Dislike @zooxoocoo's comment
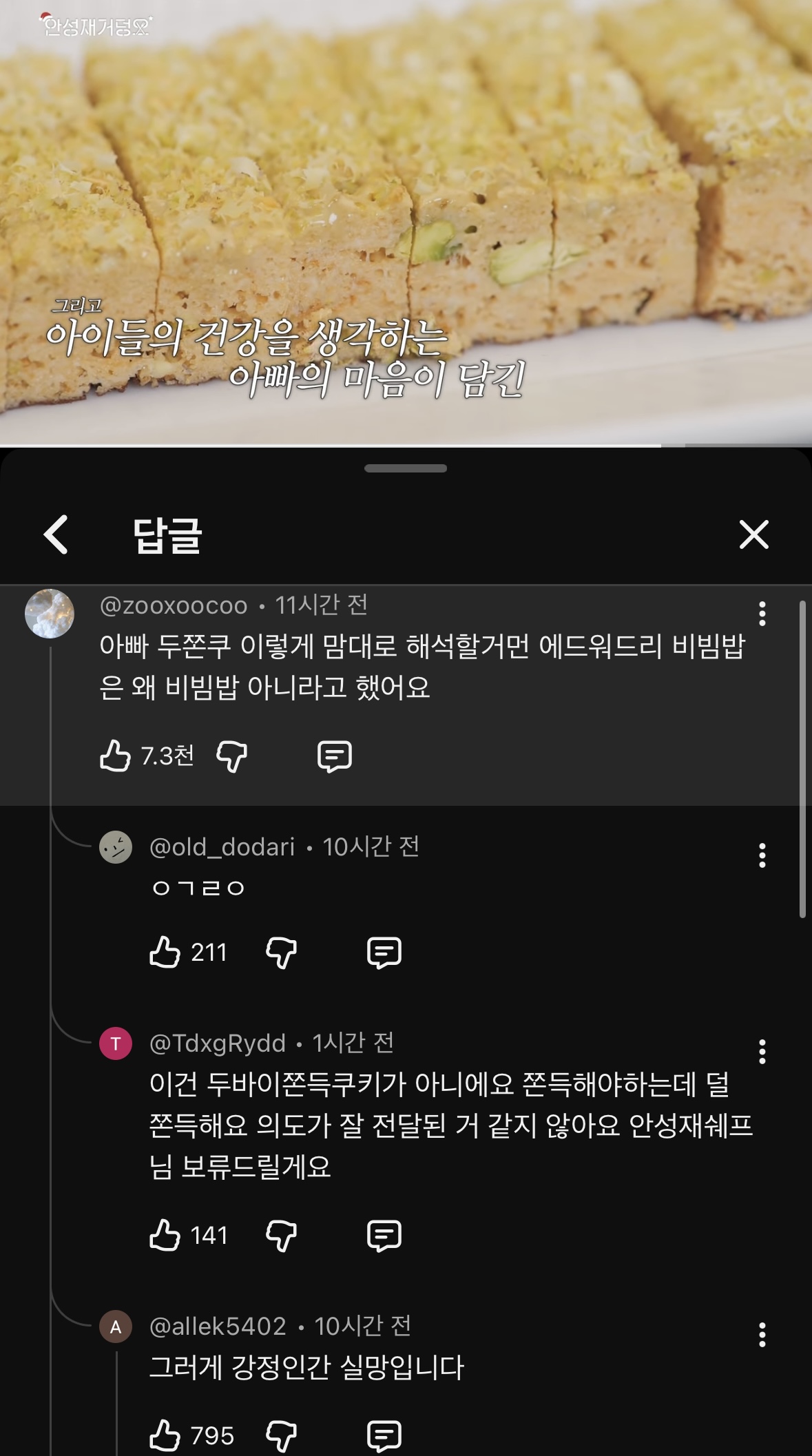The image size is (812, 1456). point(232,755)
